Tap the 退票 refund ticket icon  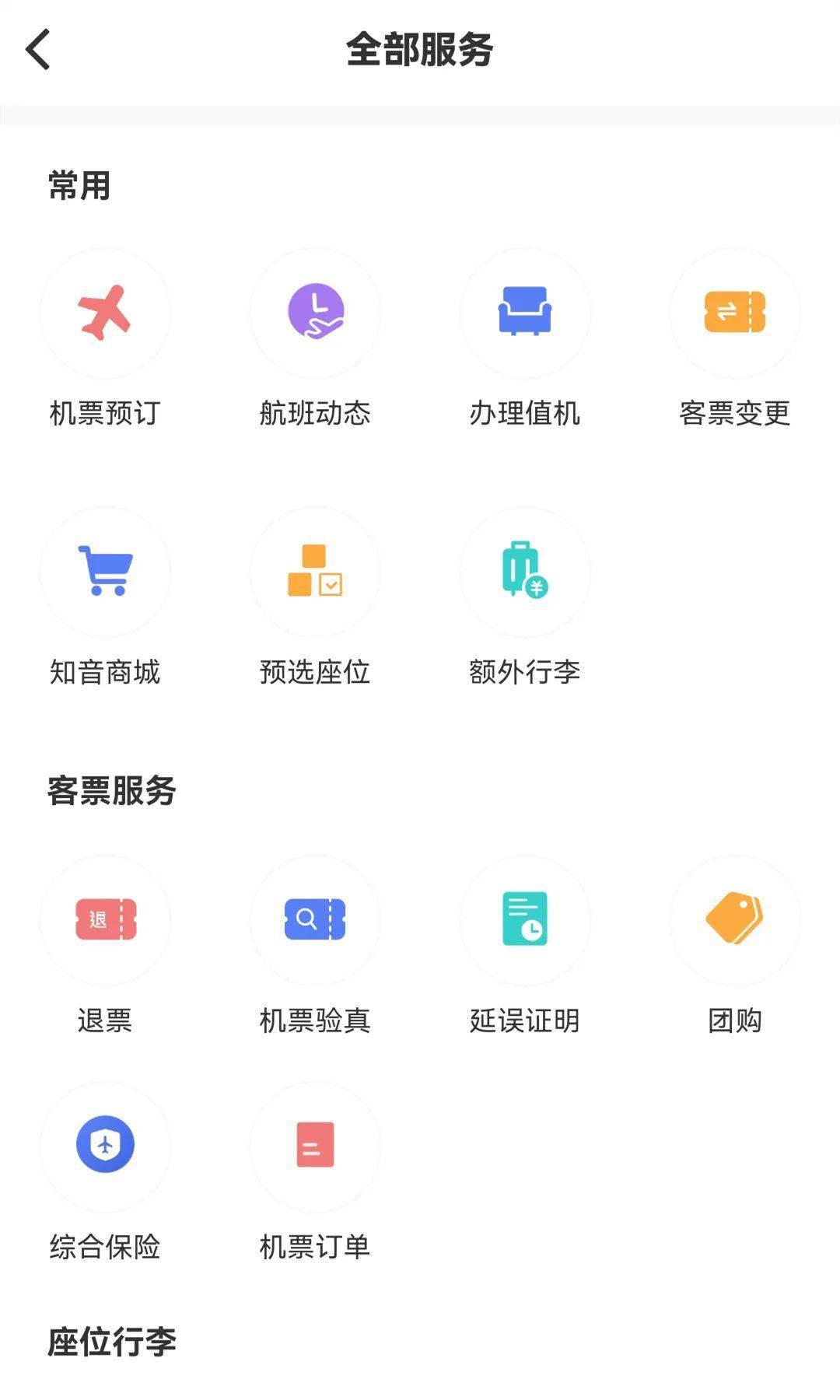pos(107,920)
